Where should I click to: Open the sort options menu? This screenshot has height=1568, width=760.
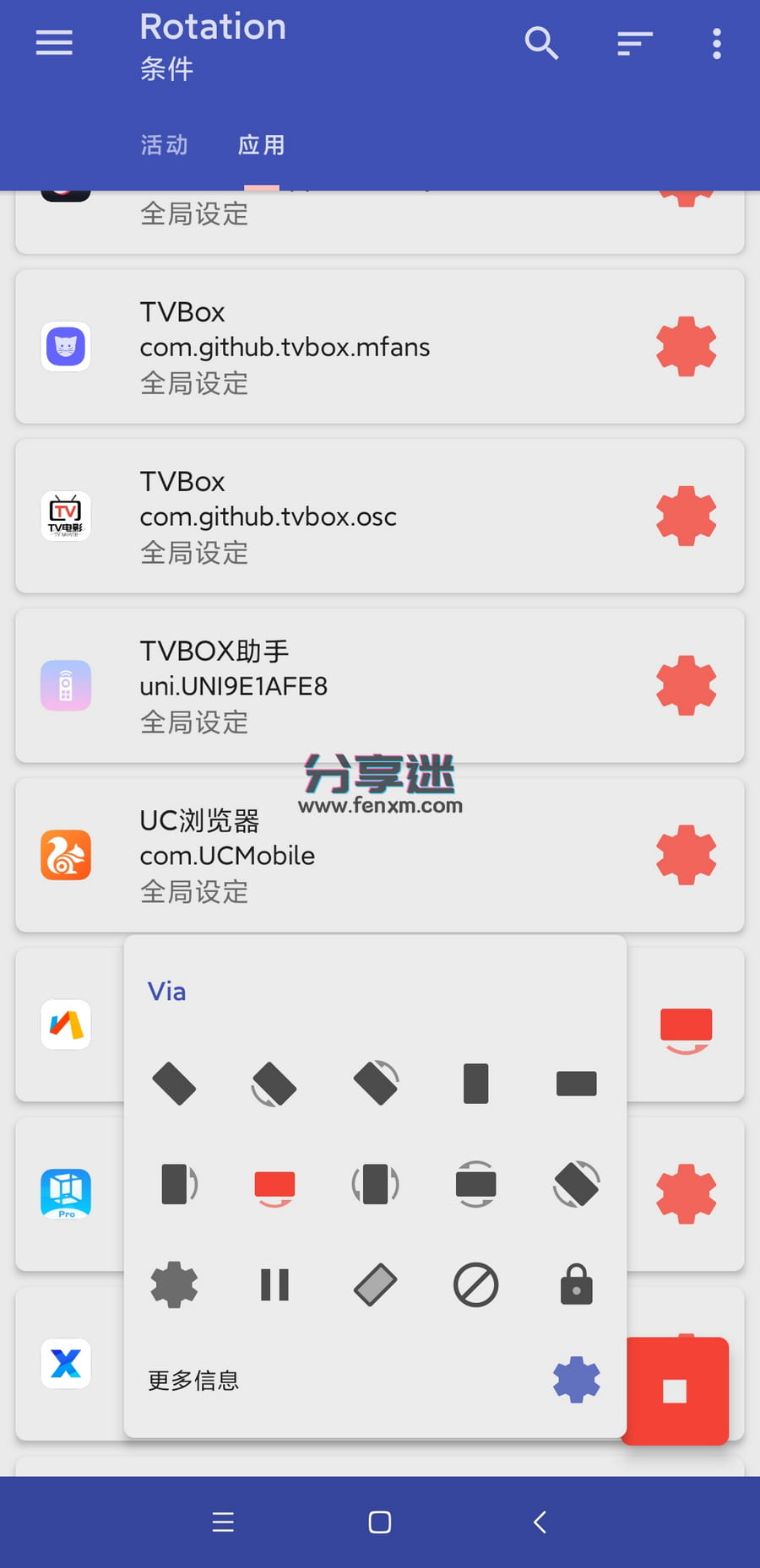click(633, 42)
